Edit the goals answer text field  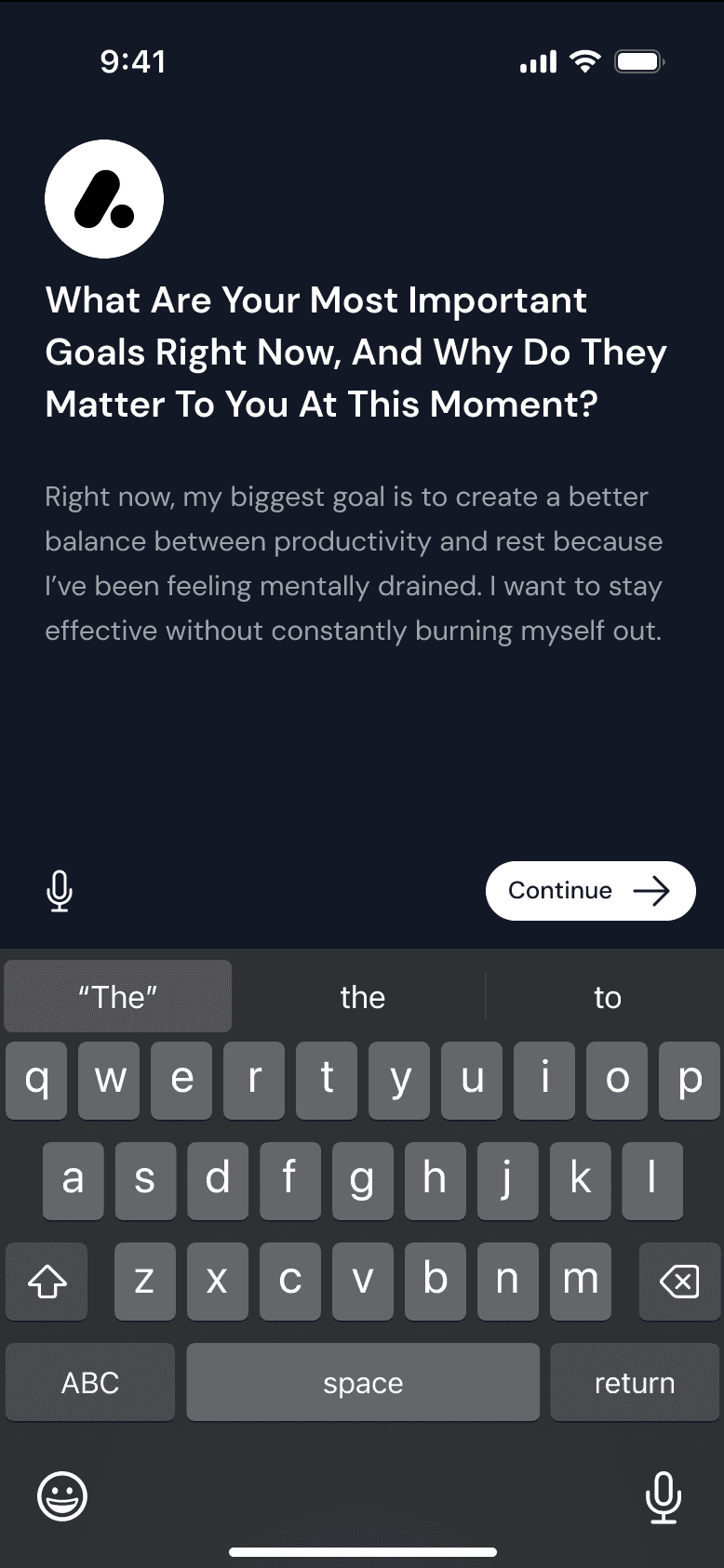[x=354, y=564]
